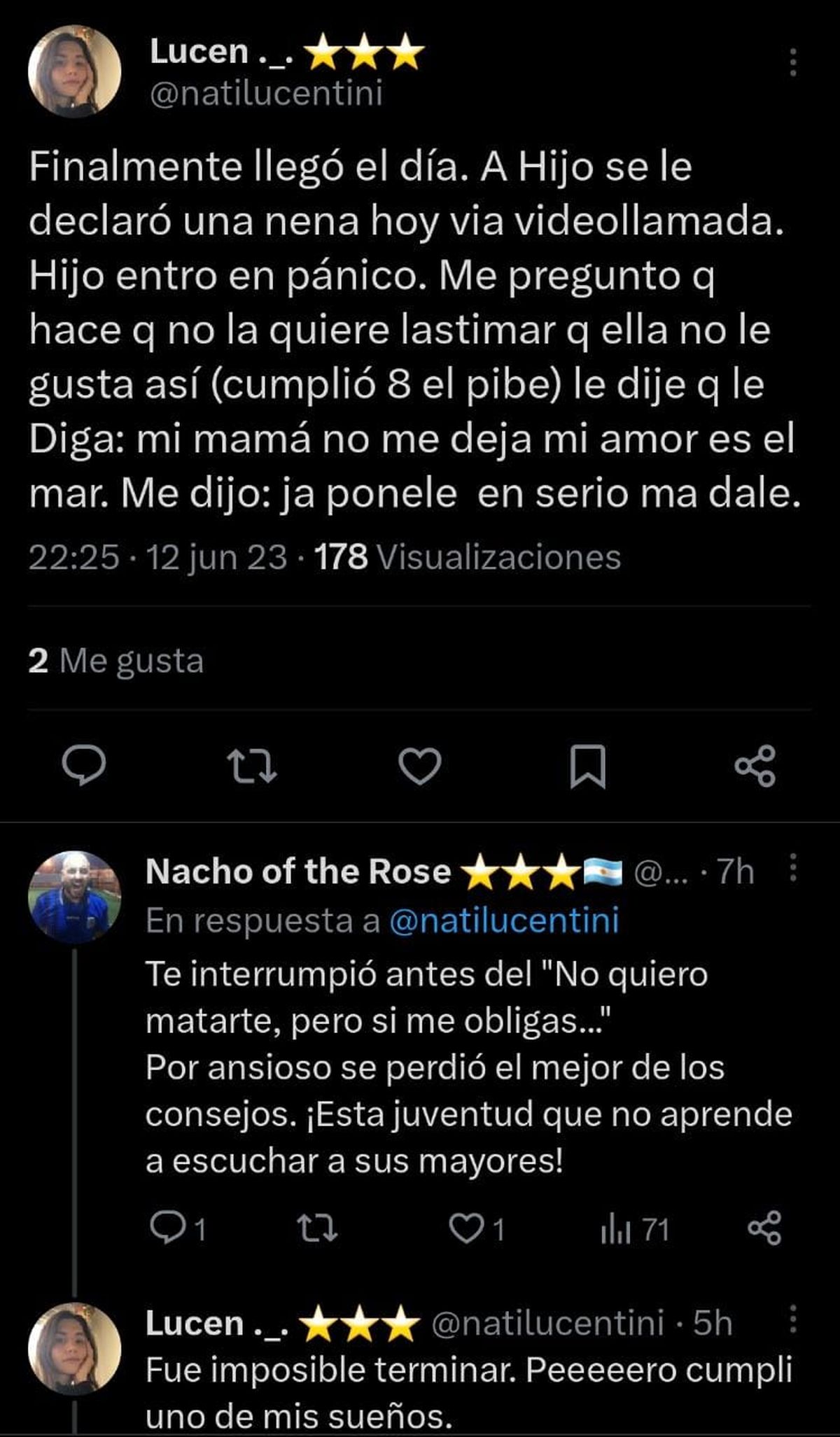Open Lucen's avatar on the 5h reply
This screenshot has width=840, height=1437.
point(74,1349)
